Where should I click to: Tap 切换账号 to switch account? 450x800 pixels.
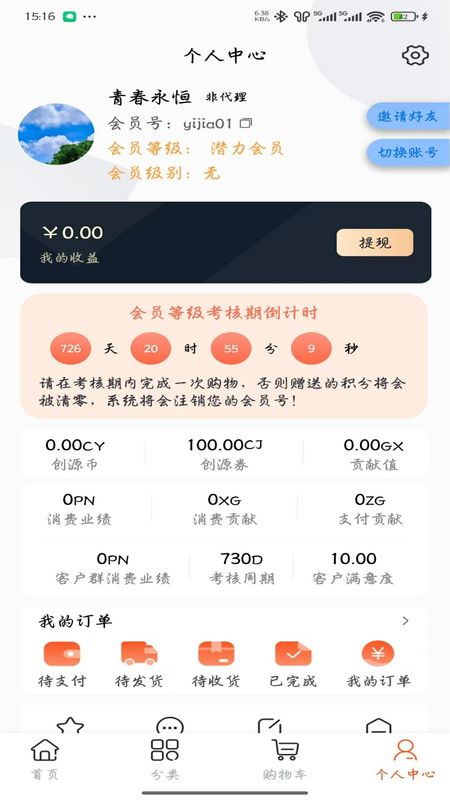[407, 152]
